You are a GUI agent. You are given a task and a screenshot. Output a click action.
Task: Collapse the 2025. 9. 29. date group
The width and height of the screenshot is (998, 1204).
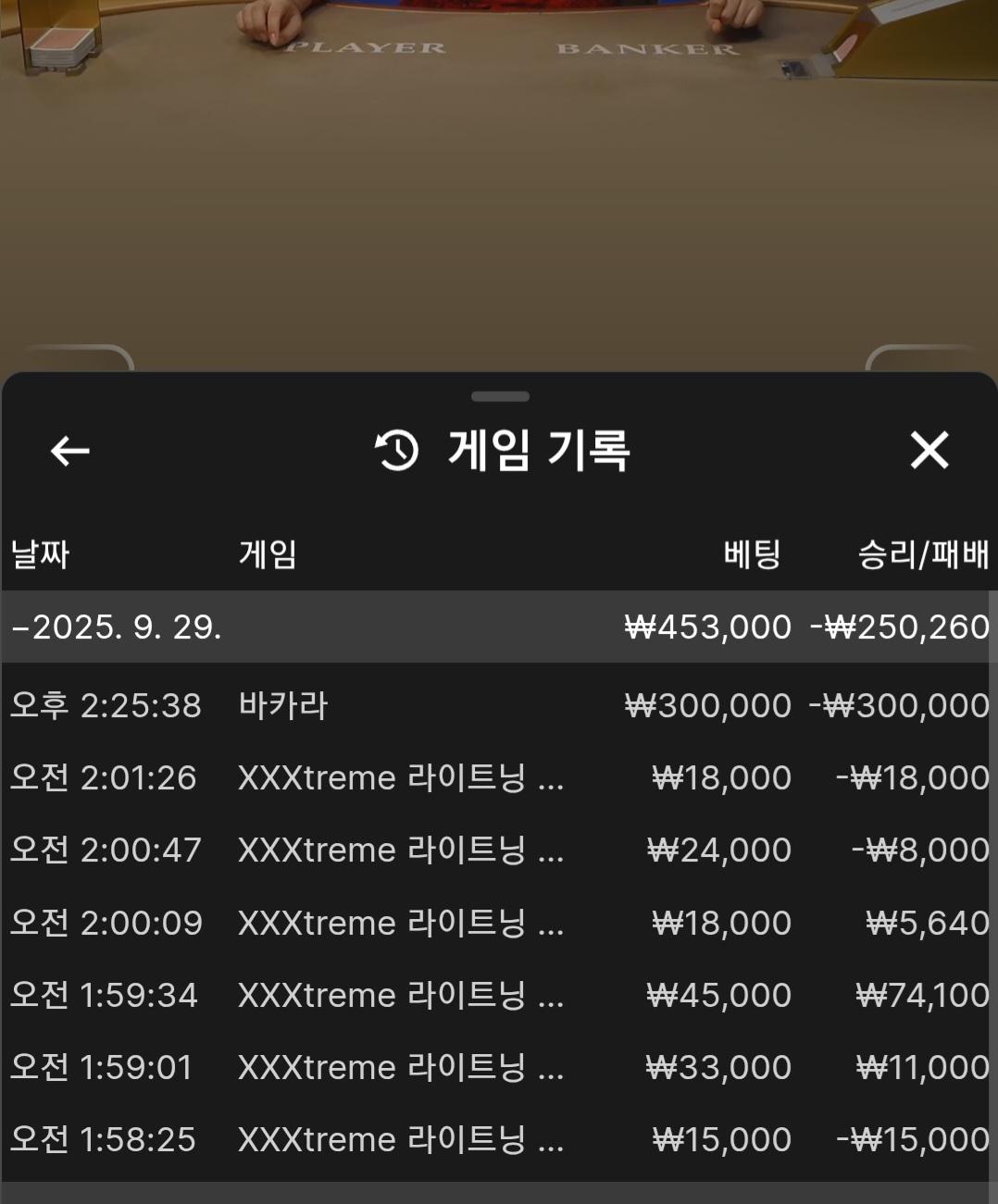(x=116, y=627)
